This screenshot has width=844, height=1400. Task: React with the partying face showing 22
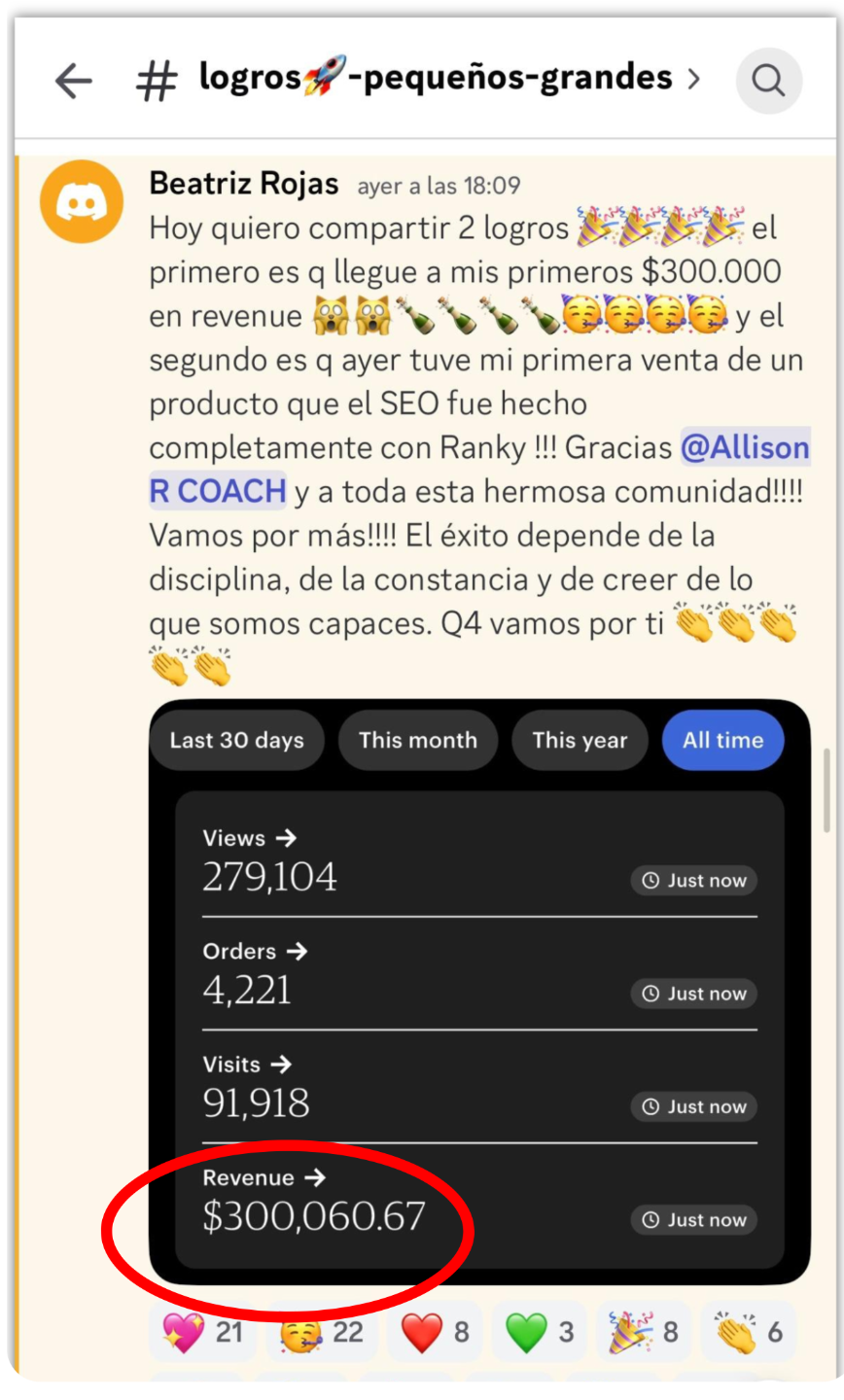[322, 1331]
